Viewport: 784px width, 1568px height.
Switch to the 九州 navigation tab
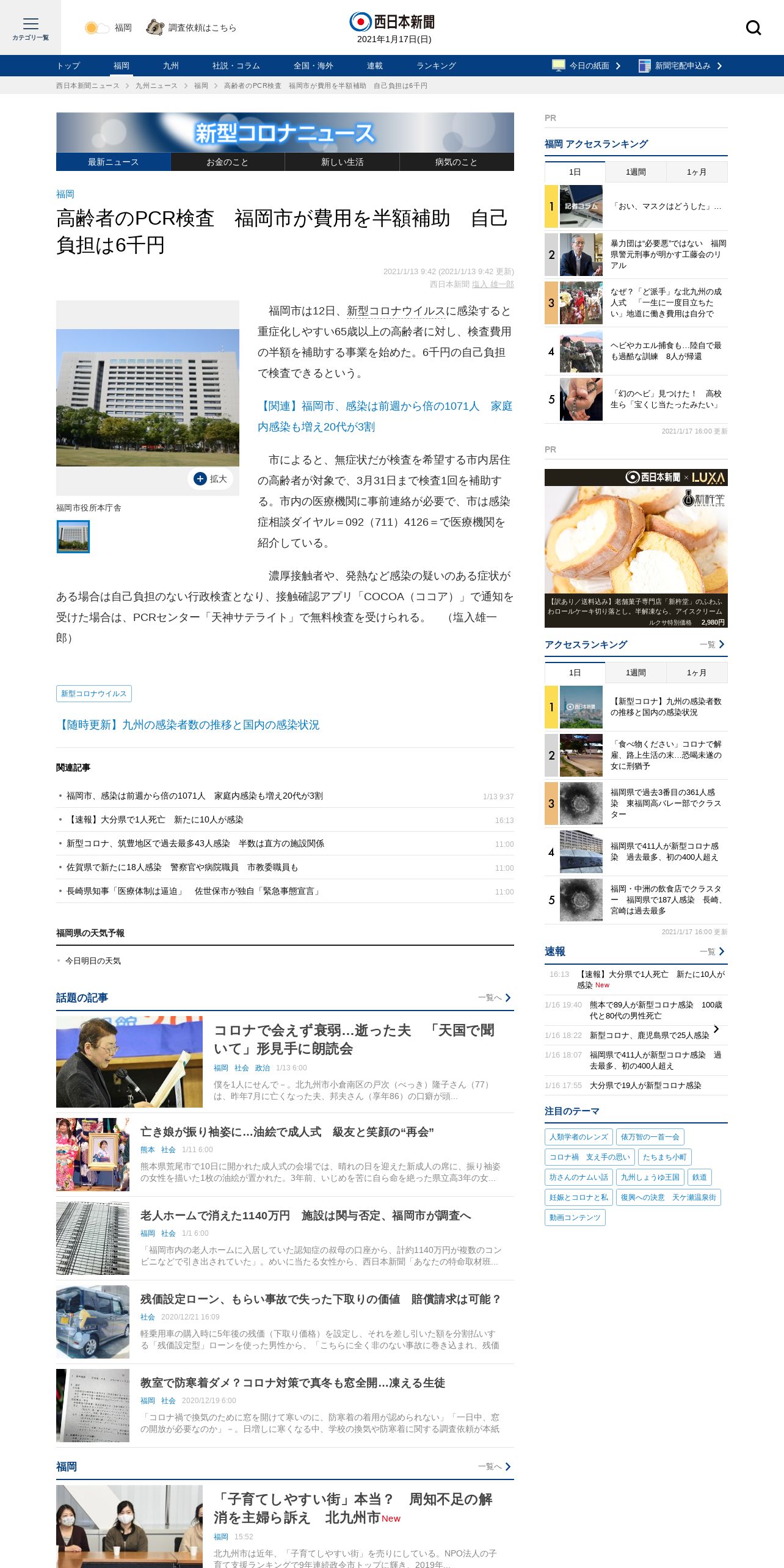(170, 65)
